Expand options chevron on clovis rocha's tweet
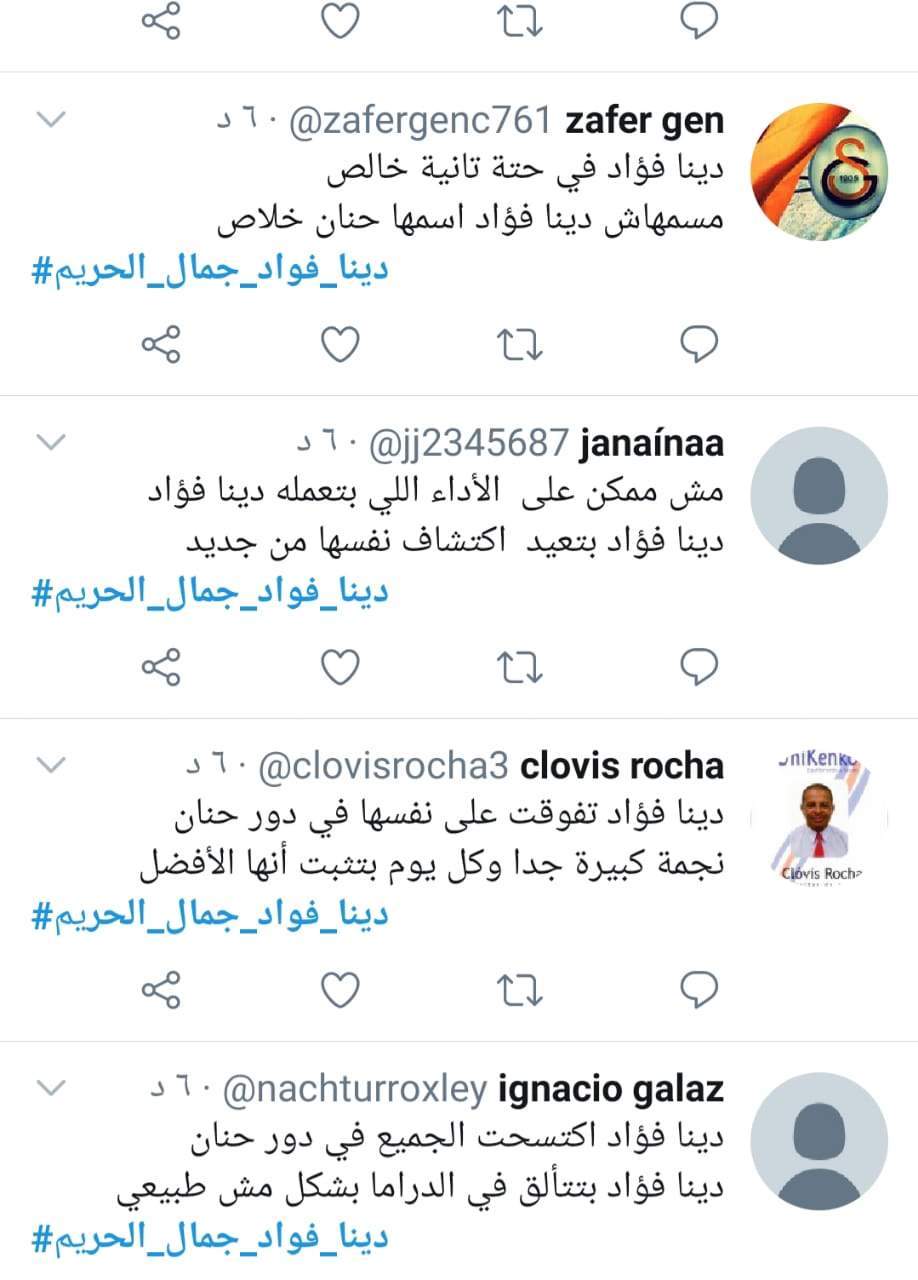 click(52, 766)
